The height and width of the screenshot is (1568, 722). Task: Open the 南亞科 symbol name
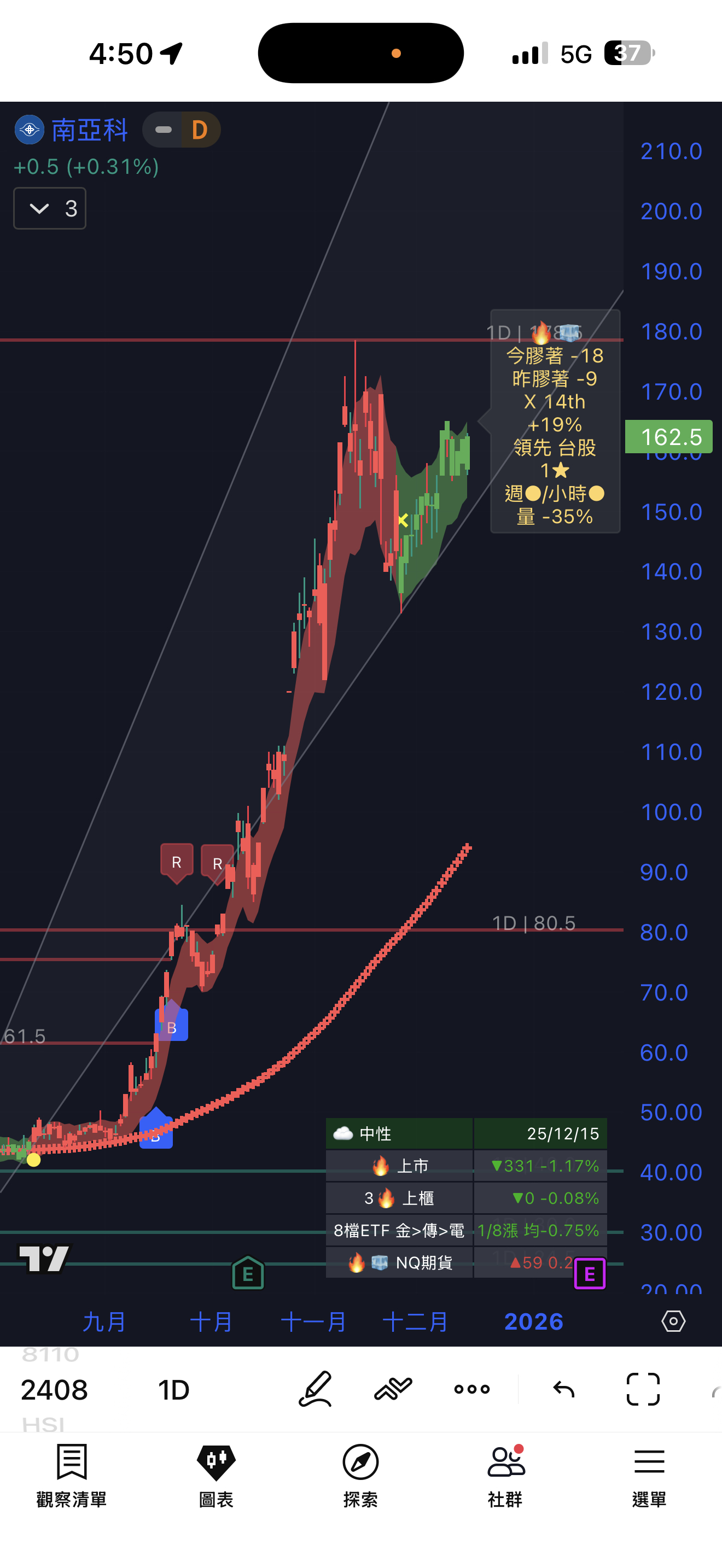coord(89,130)
